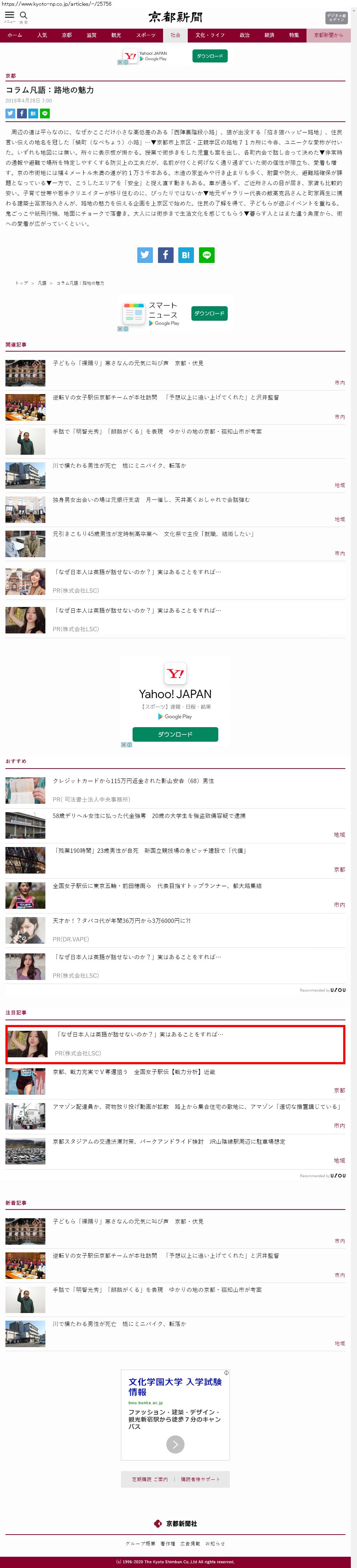
Task: Open the 文化・ライフ tab
Action: coord(210,35)
